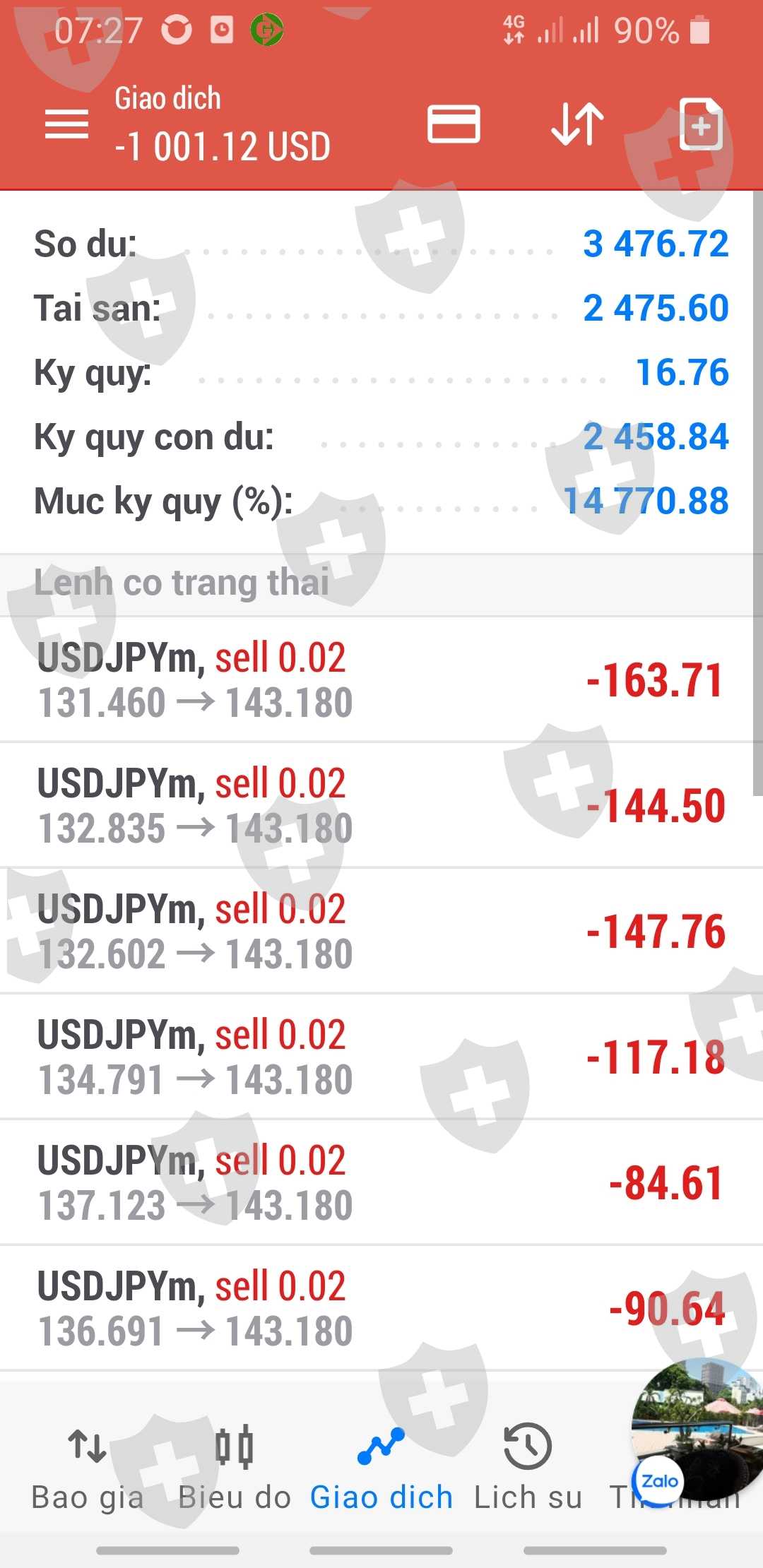This screenshot has width=763, height=1568.
Task: Open USDJPYm sell position at 132.835
Action: [381, 805]
